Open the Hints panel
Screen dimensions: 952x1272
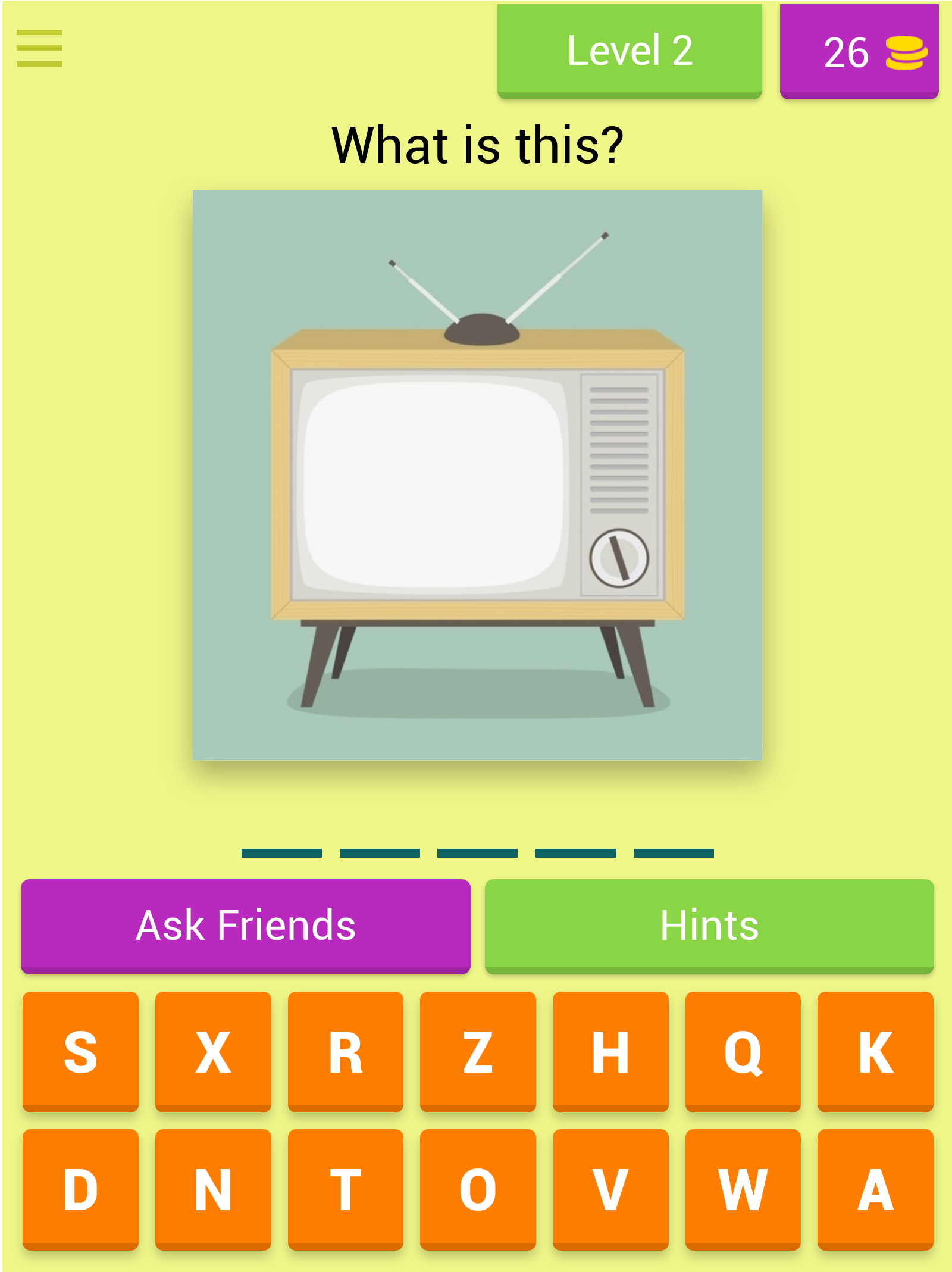[709, 926]
